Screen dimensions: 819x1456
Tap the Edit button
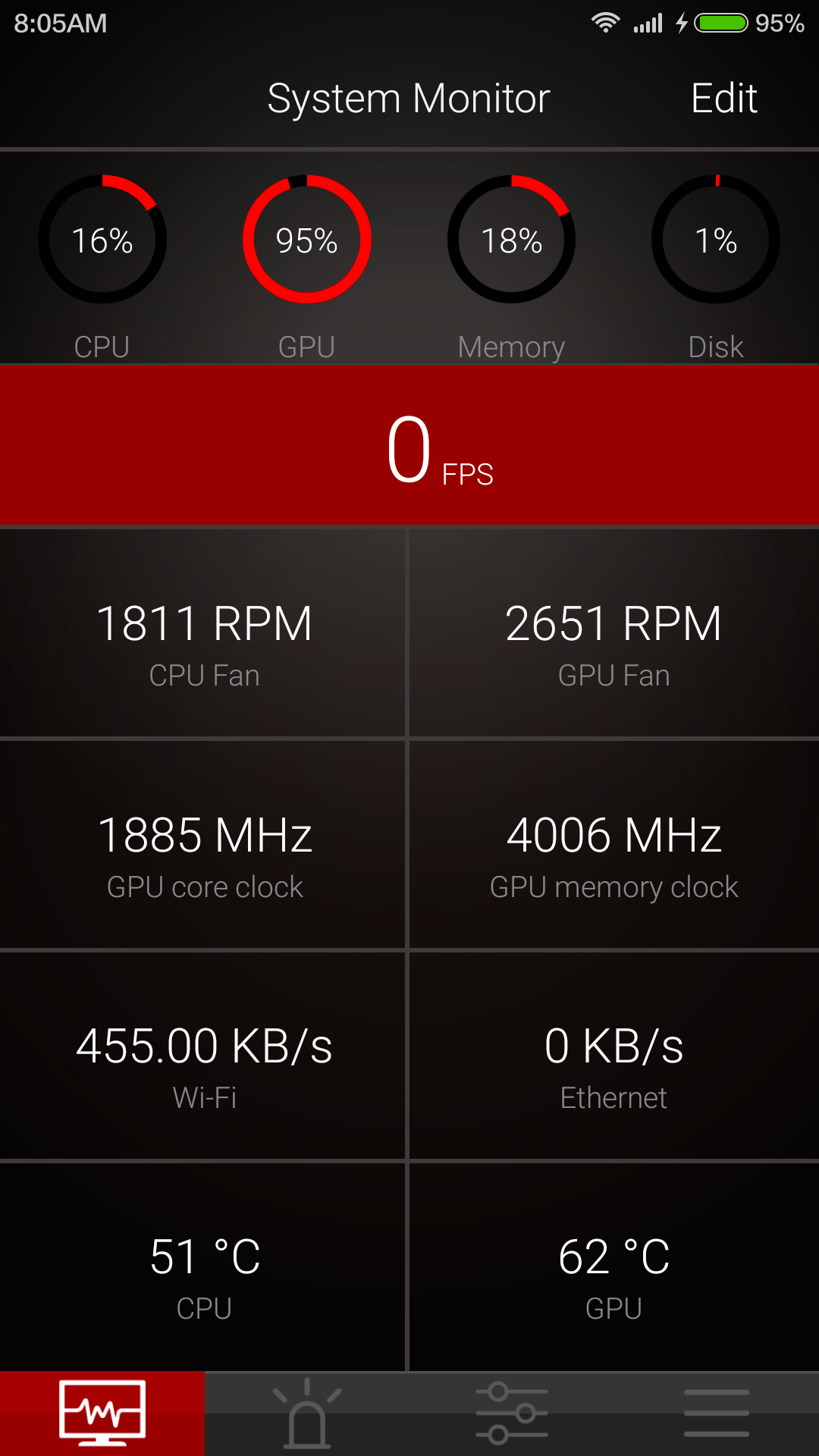[723, 99]
